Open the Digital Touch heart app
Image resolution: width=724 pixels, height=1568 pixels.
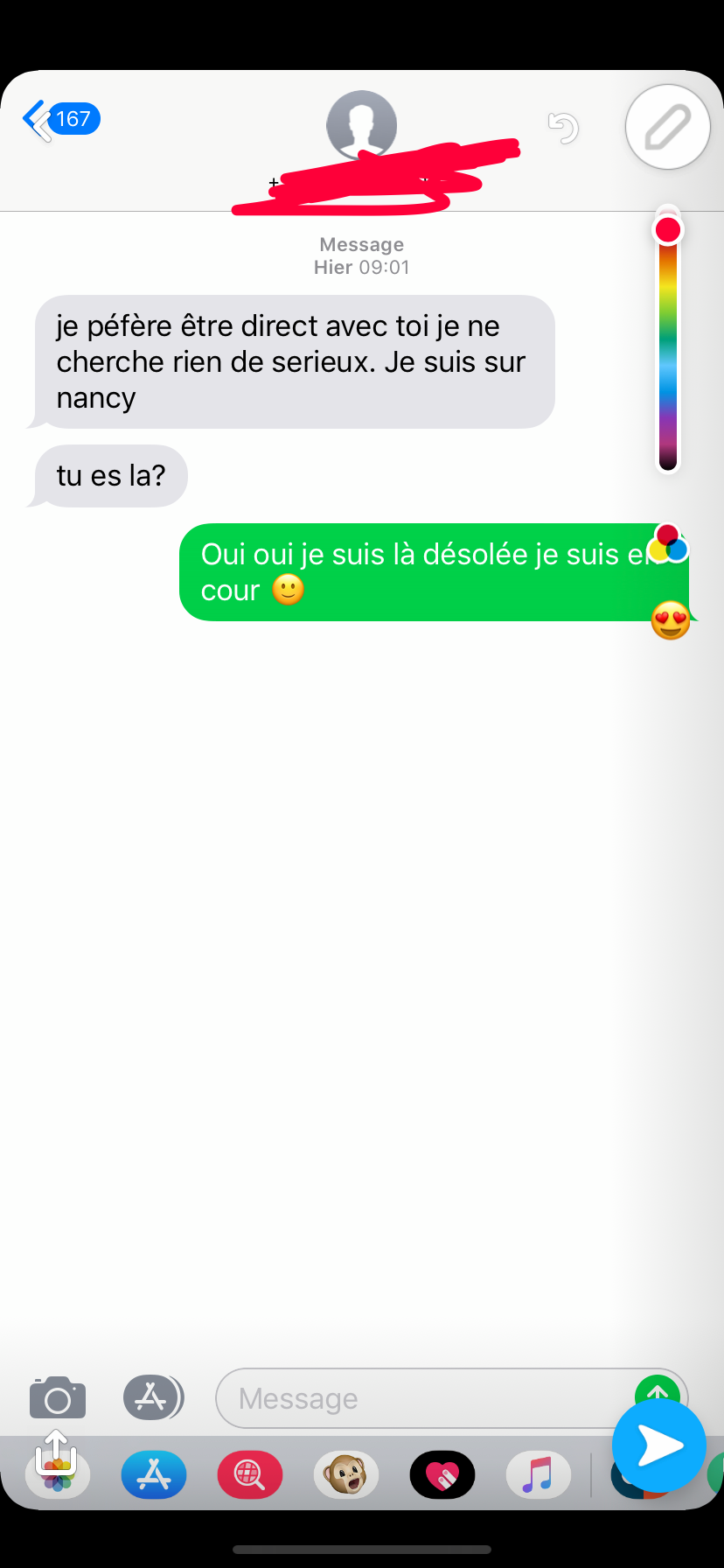point(442,1475)
